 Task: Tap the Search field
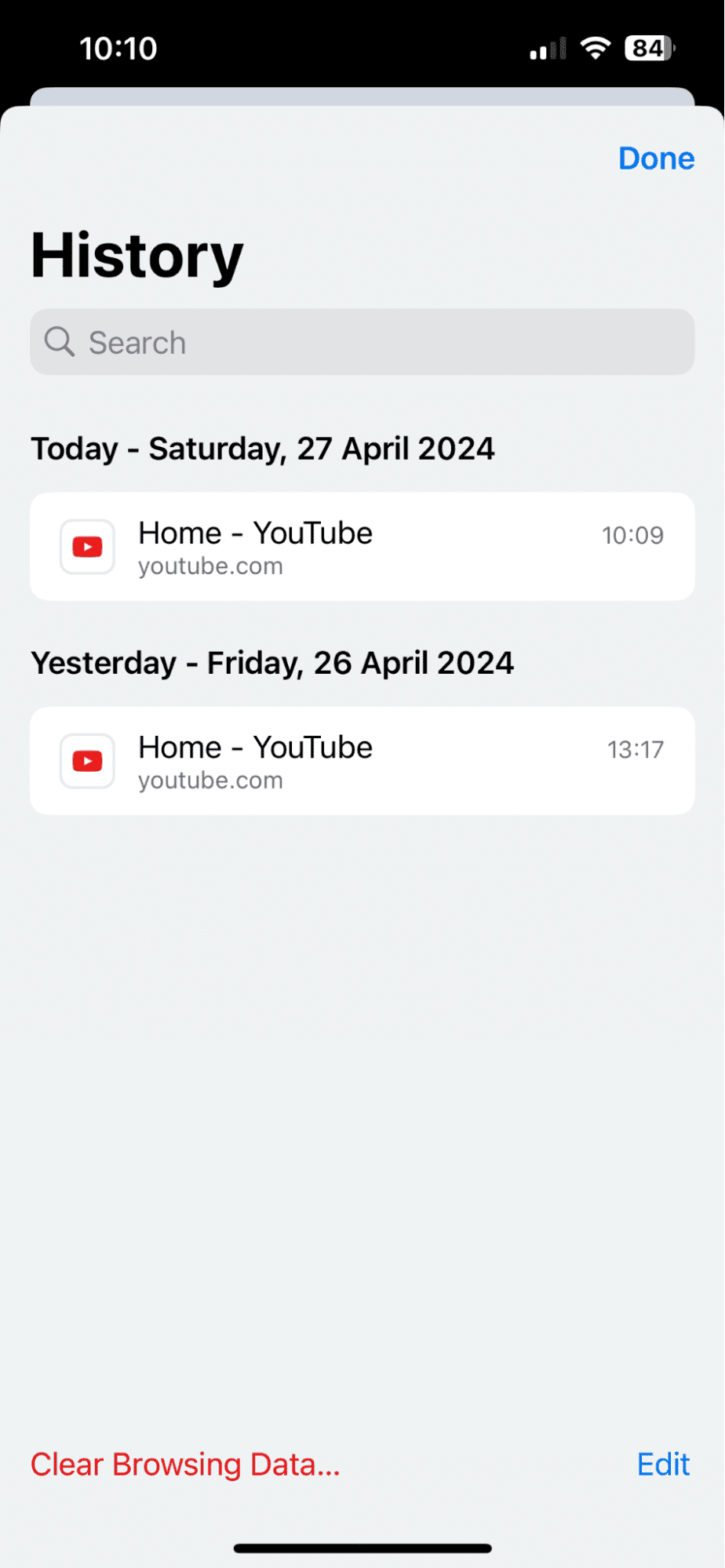362,342
